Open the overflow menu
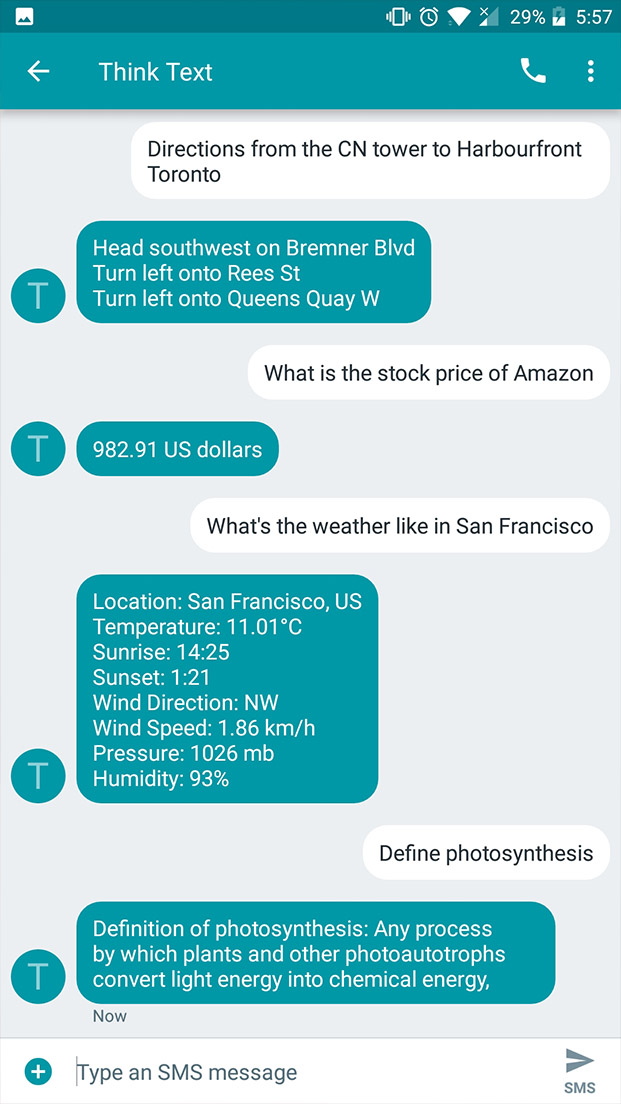Viewport: 621px width, 1104px height. pos(590,71)
